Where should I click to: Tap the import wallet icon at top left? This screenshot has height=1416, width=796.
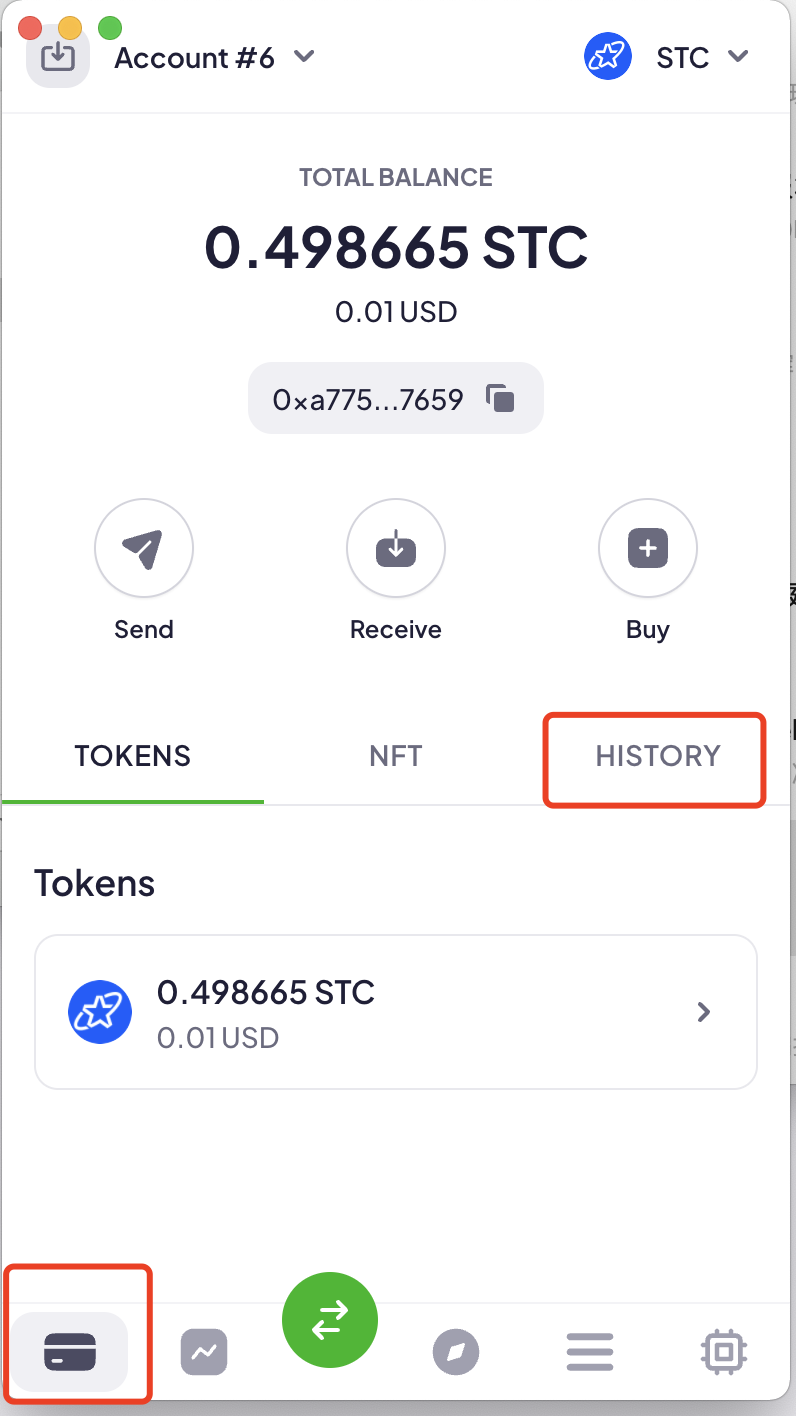pyautogui.click(x=58, y=57)
